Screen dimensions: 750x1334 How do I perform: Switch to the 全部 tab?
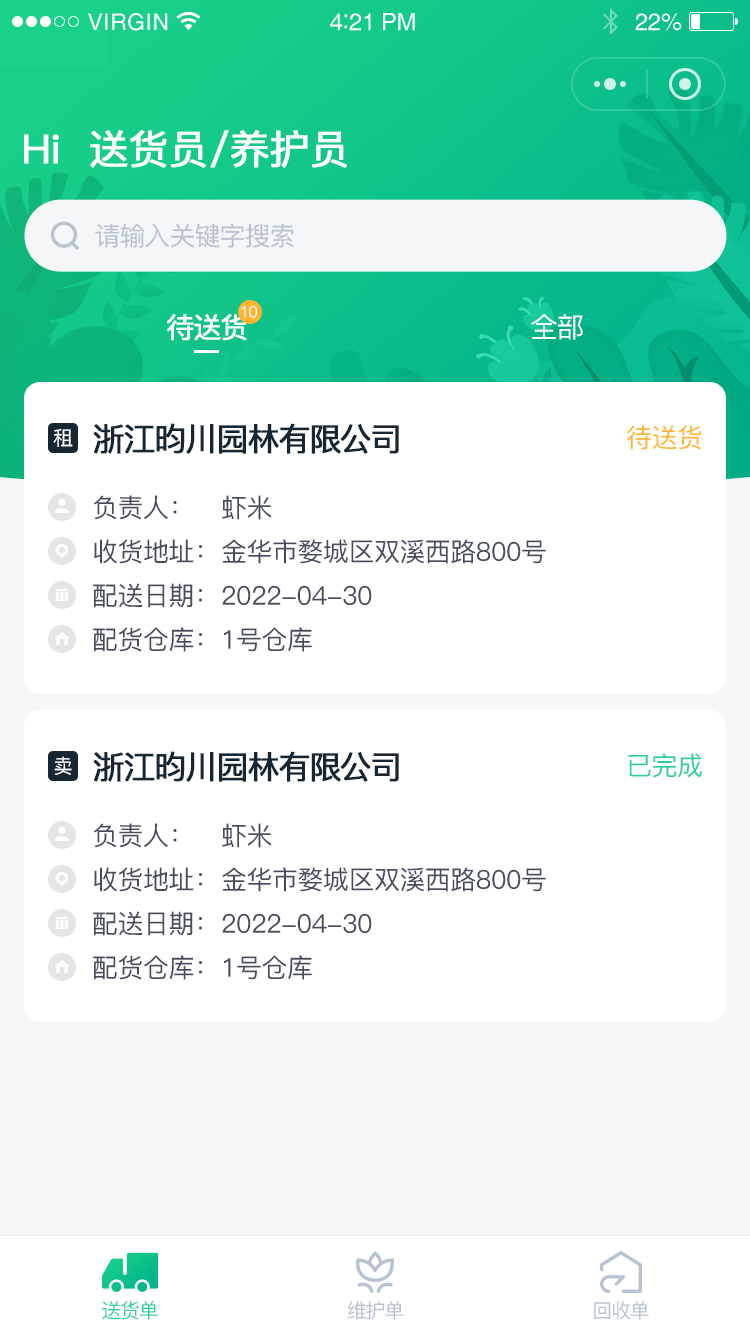click(555, 328)
